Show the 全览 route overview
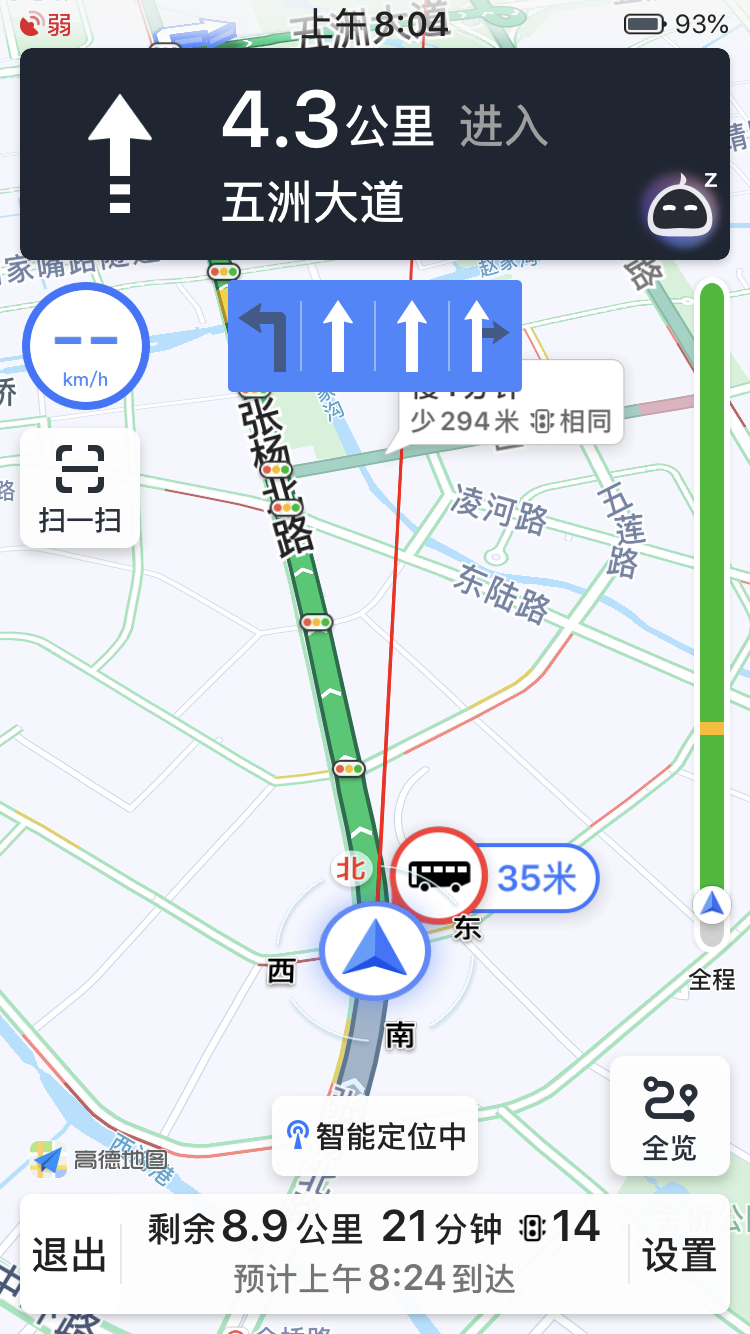Image resolution: width=750 pixels, height=1334 pixels. pyautogui.click(x=669, y=1116)
